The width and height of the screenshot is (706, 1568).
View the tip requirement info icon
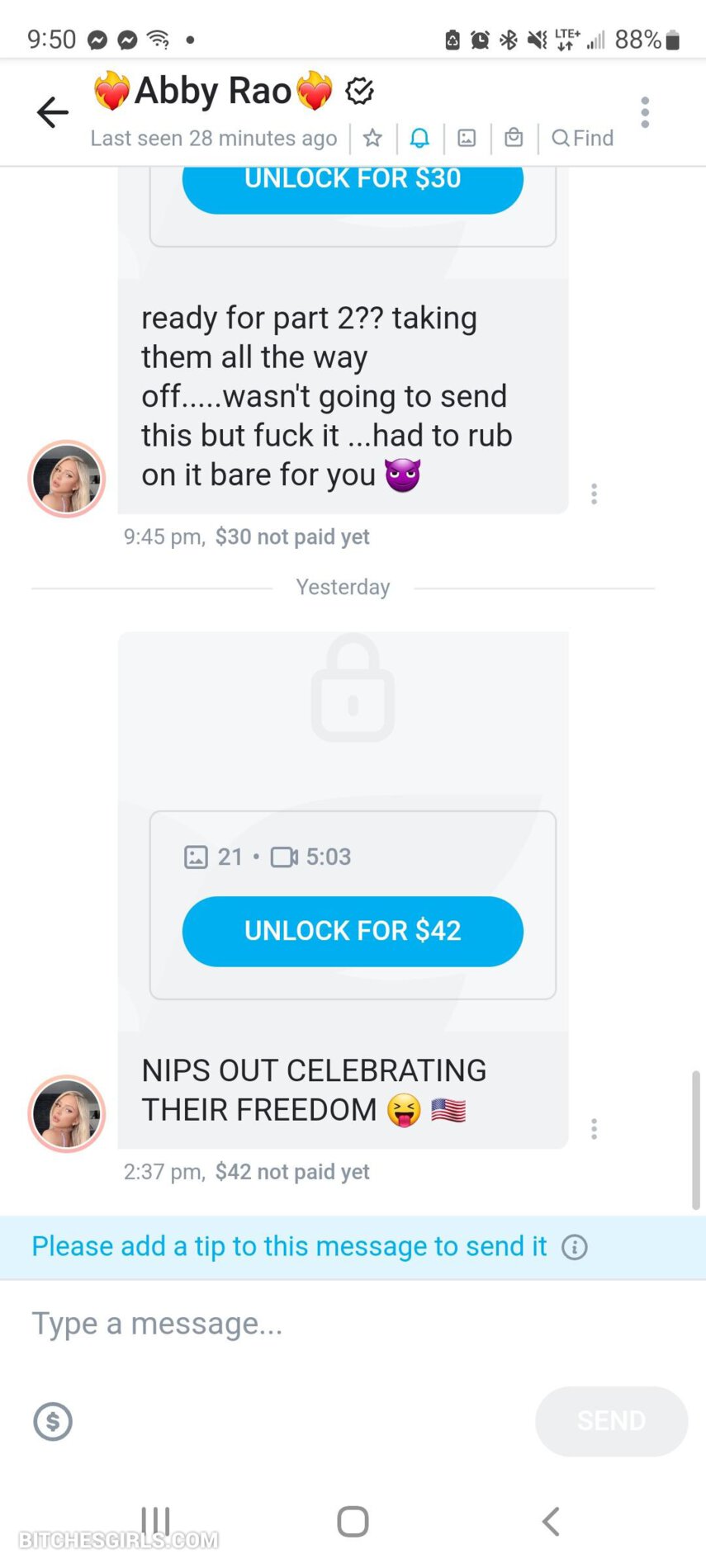(575, 1247)
